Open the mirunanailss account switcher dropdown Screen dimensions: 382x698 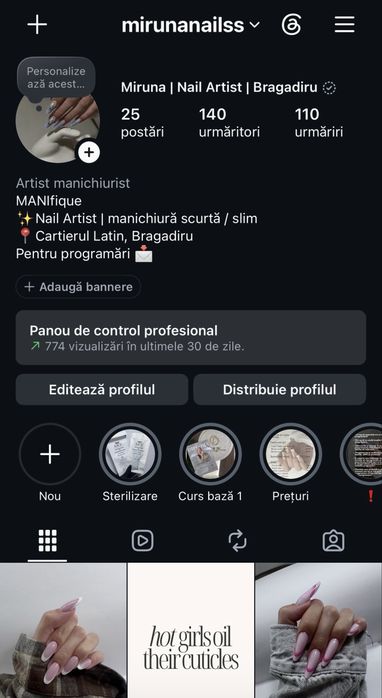(191, 25)
